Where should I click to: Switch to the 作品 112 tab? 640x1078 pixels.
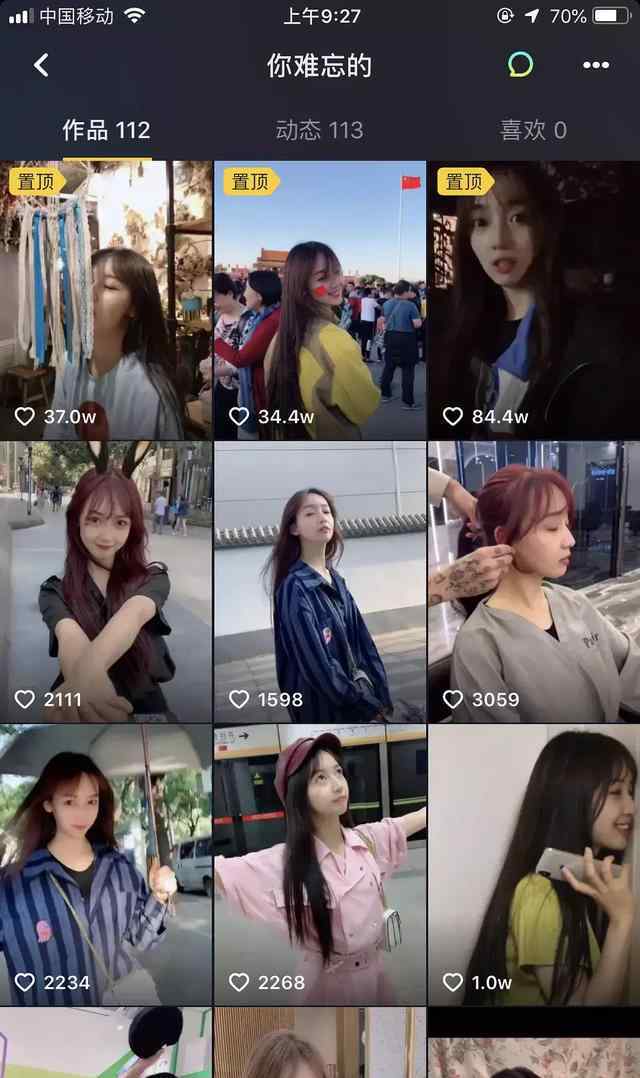click(x=106, y=130)
